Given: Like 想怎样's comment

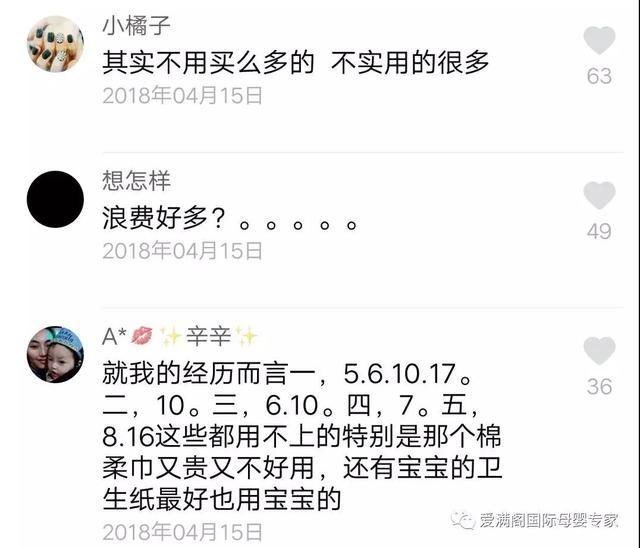Looking at the screenshot, I should [599, 196].
